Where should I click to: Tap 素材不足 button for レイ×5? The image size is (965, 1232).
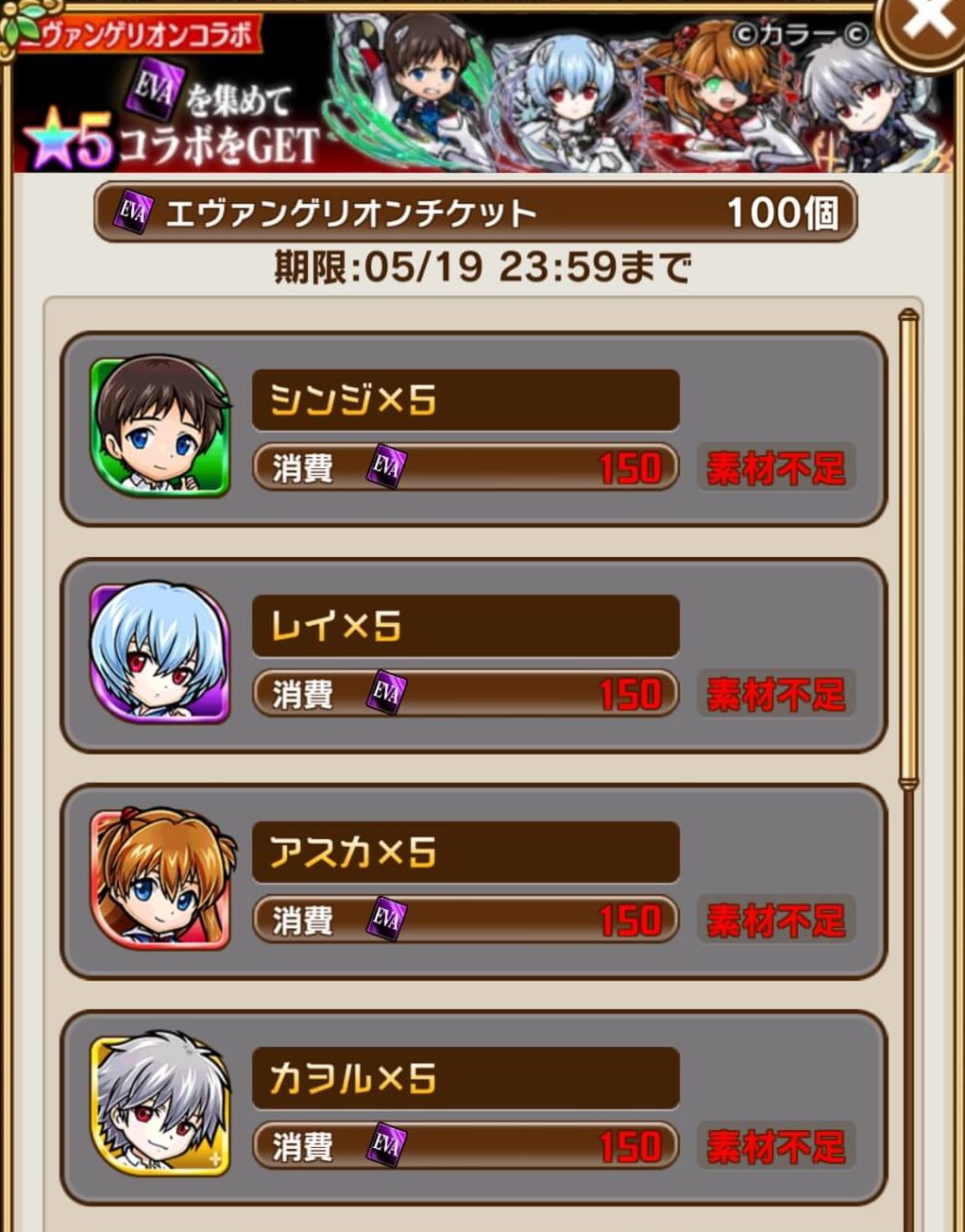coord(775,695)
